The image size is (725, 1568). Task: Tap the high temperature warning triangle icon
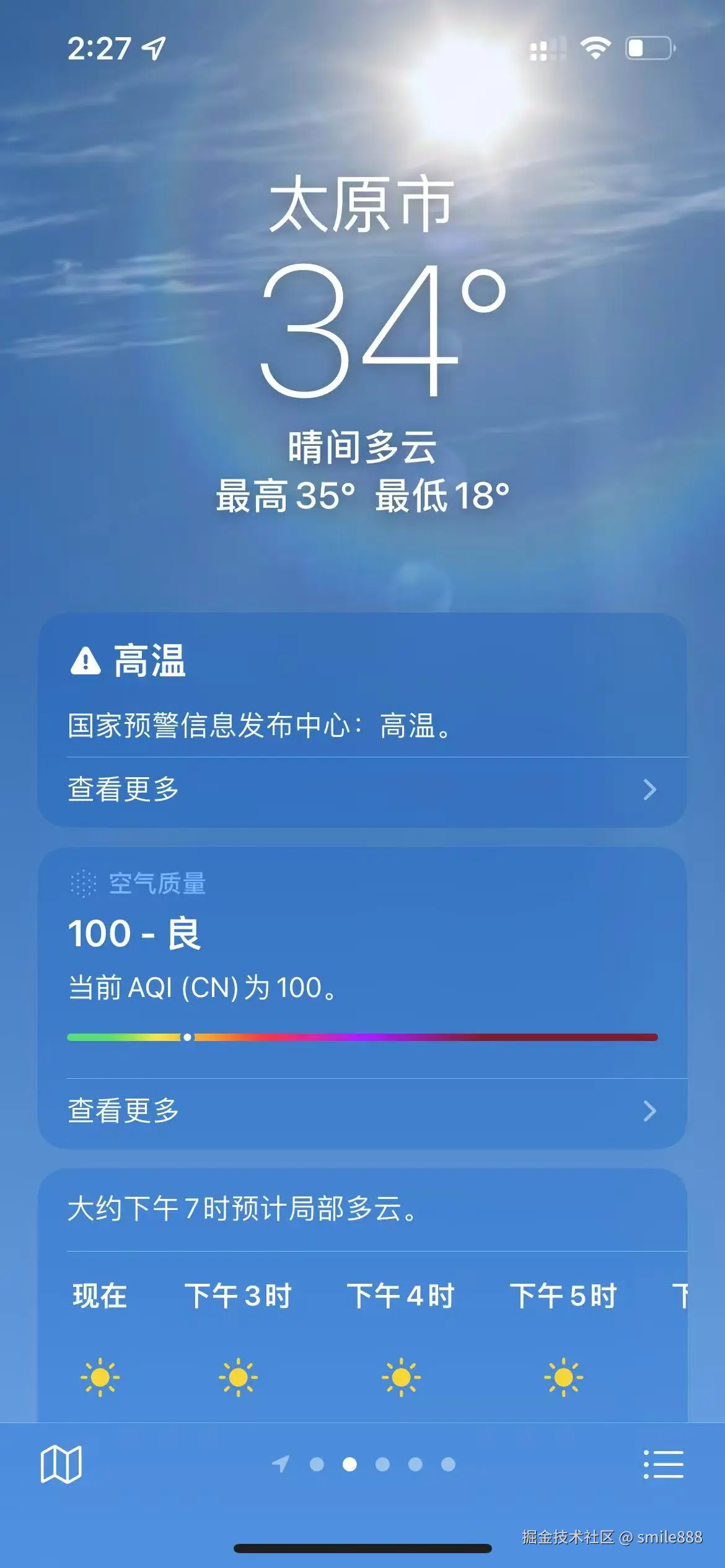tap(87, 663)
